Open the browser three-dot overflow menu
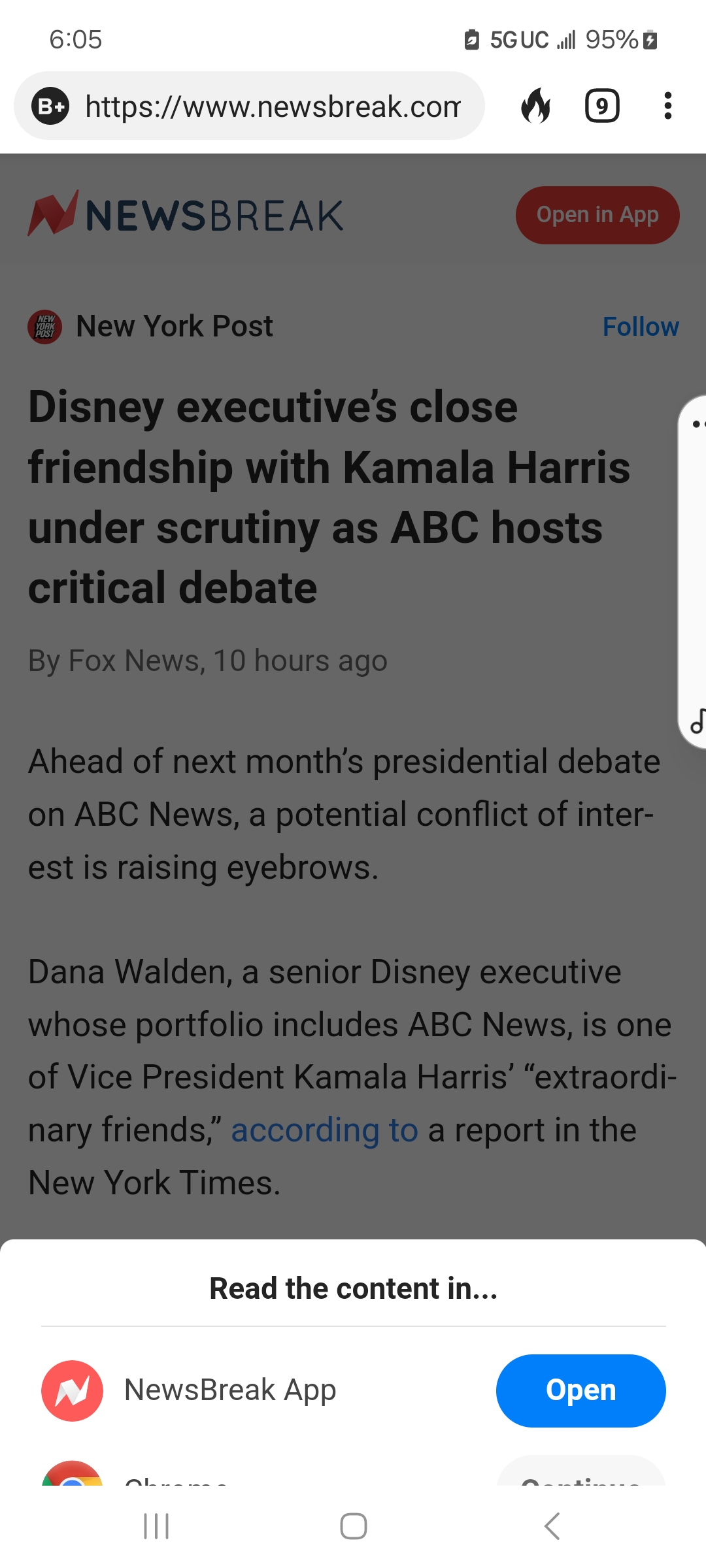This screenshot has height=1568, width=706. point(667,106)
